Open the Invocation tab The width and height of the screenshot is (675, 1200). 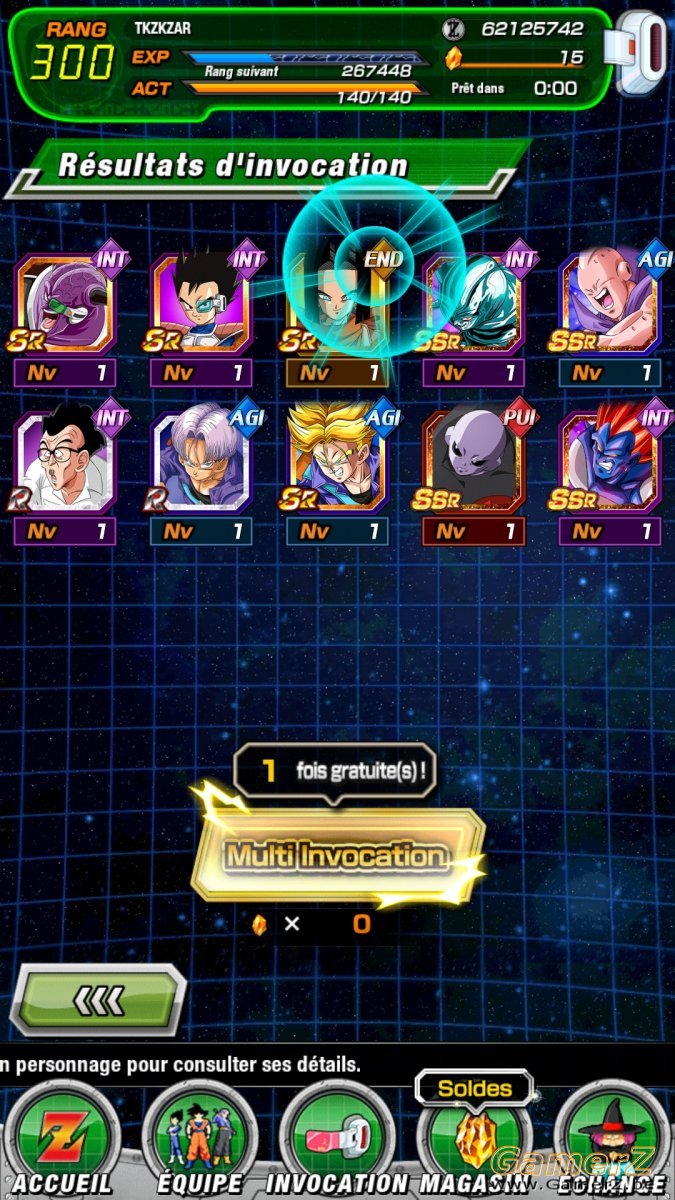(337, 1140)
